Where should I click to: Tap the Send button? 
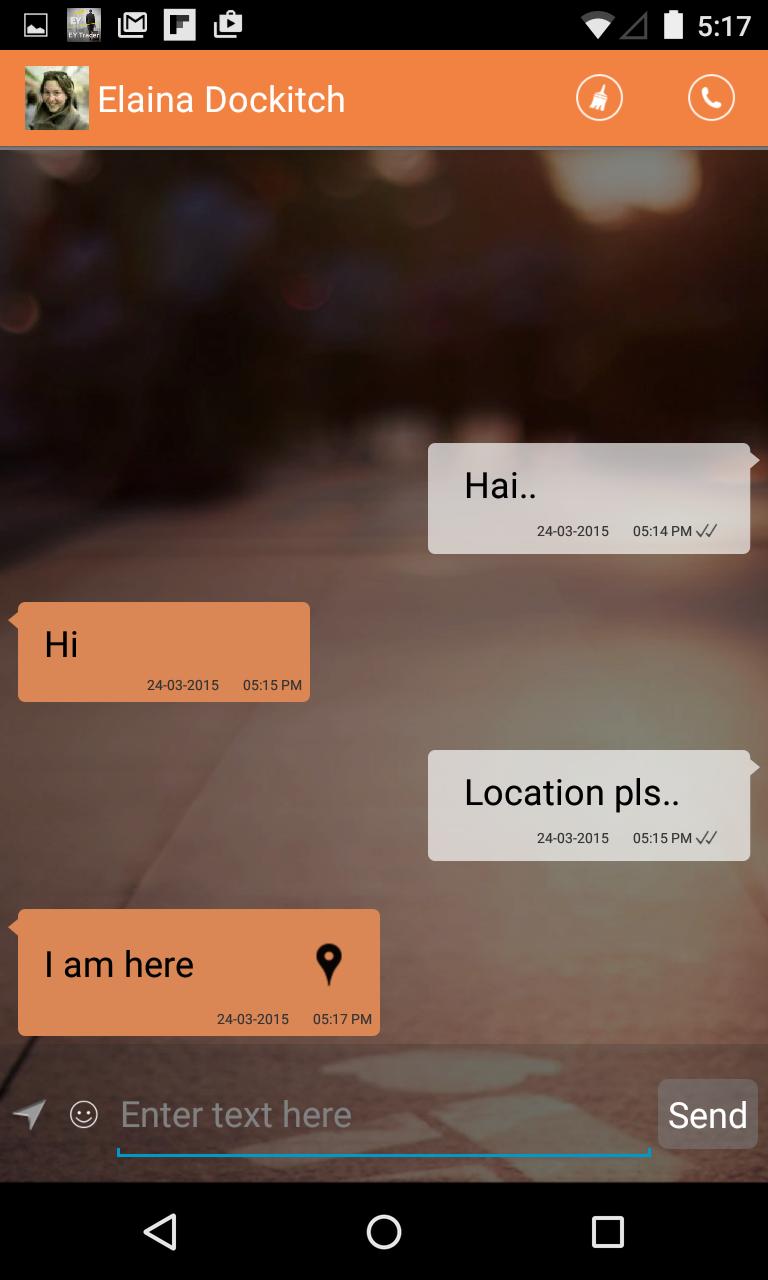707,1114
